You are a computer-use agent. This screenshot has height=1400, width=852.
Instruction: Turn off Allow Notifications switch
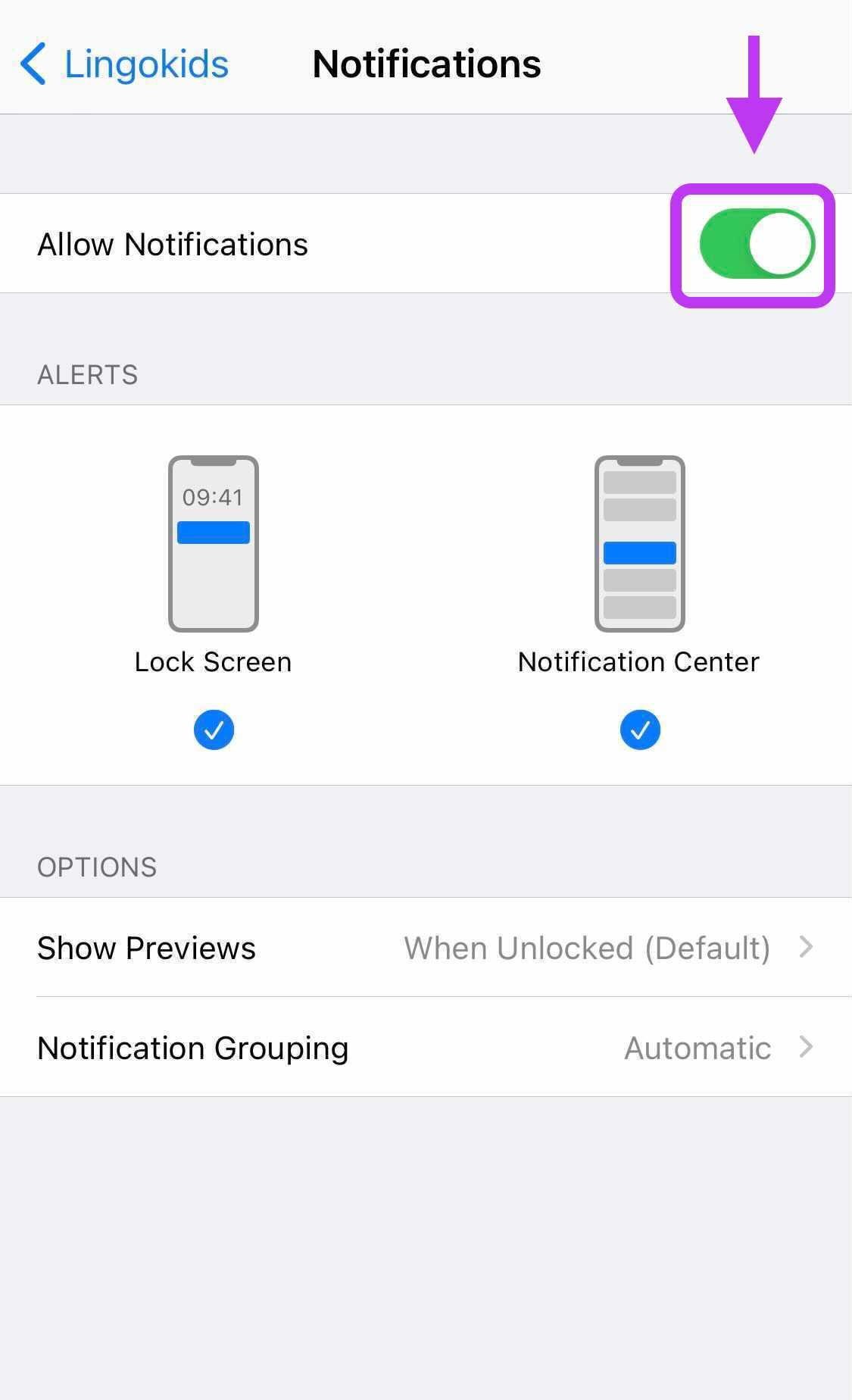(757, 244)
